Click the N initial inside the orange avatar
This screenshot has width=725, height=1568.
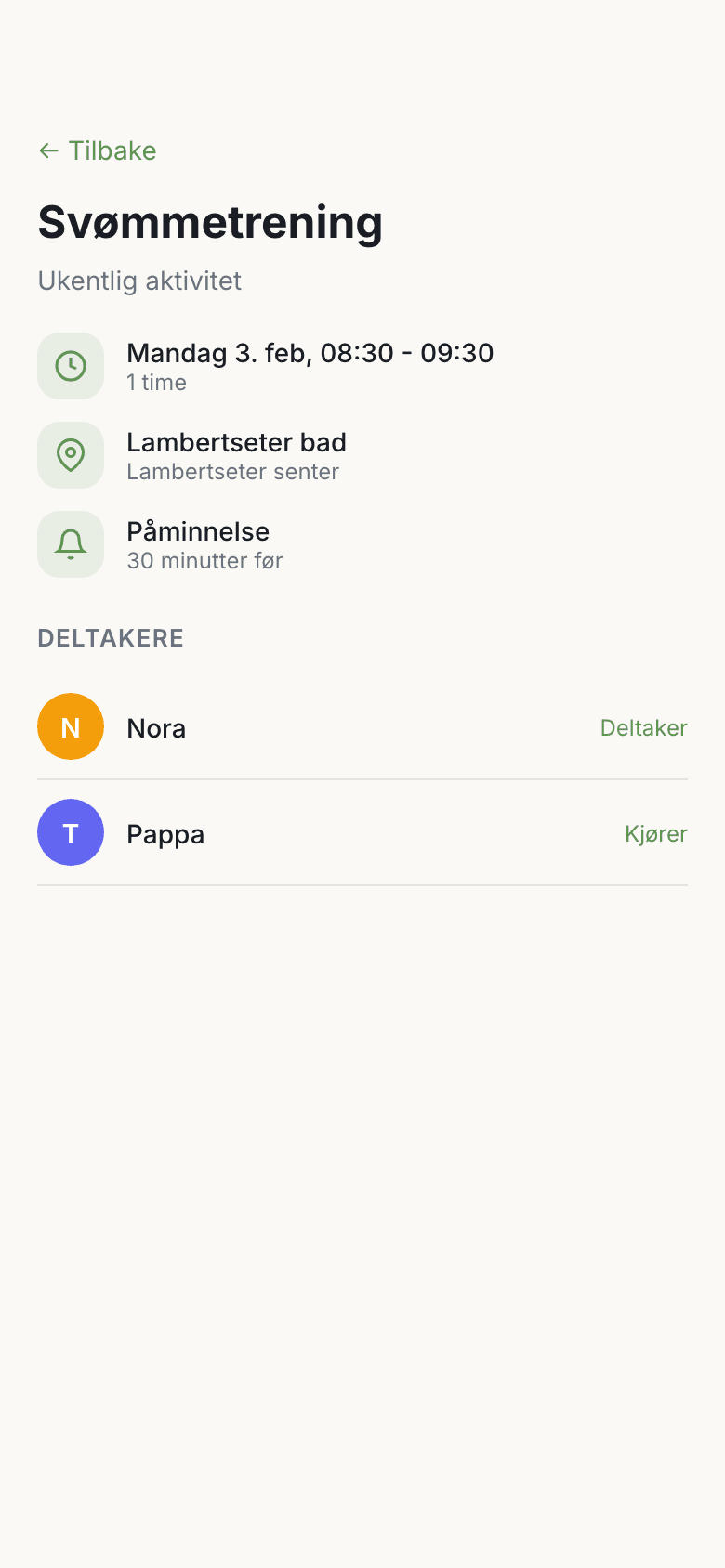click(70, 727)
